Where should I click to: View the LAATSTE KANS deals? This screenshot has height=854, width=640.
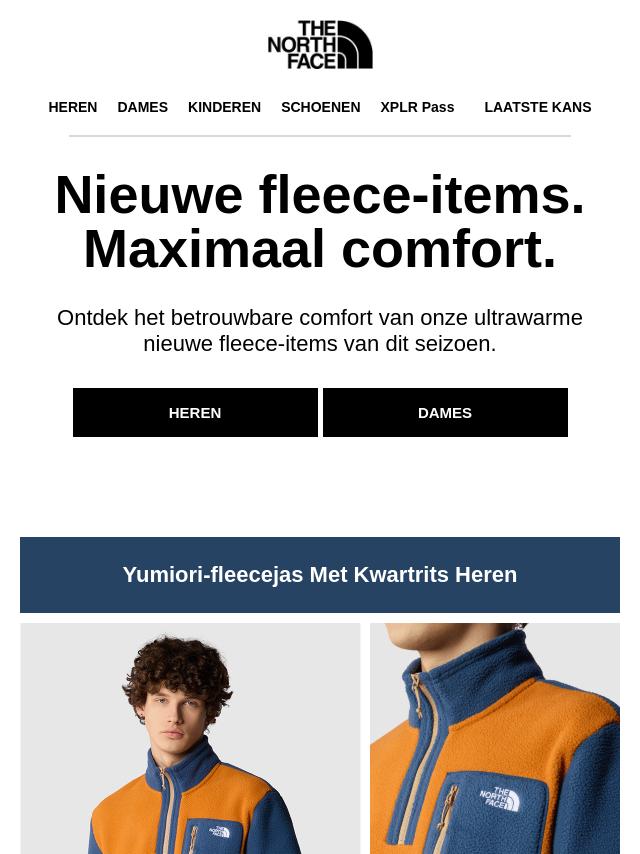coord(537,107)
